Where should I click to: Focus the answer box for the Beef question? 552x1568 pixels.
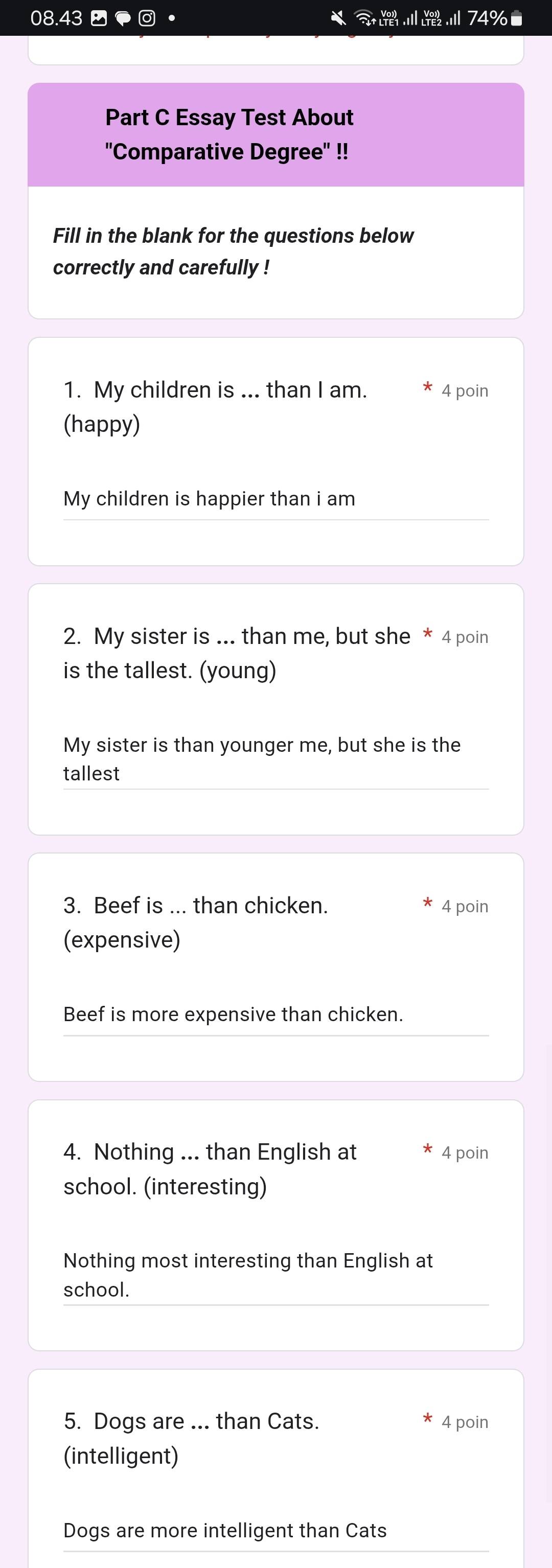point(275,1014)
